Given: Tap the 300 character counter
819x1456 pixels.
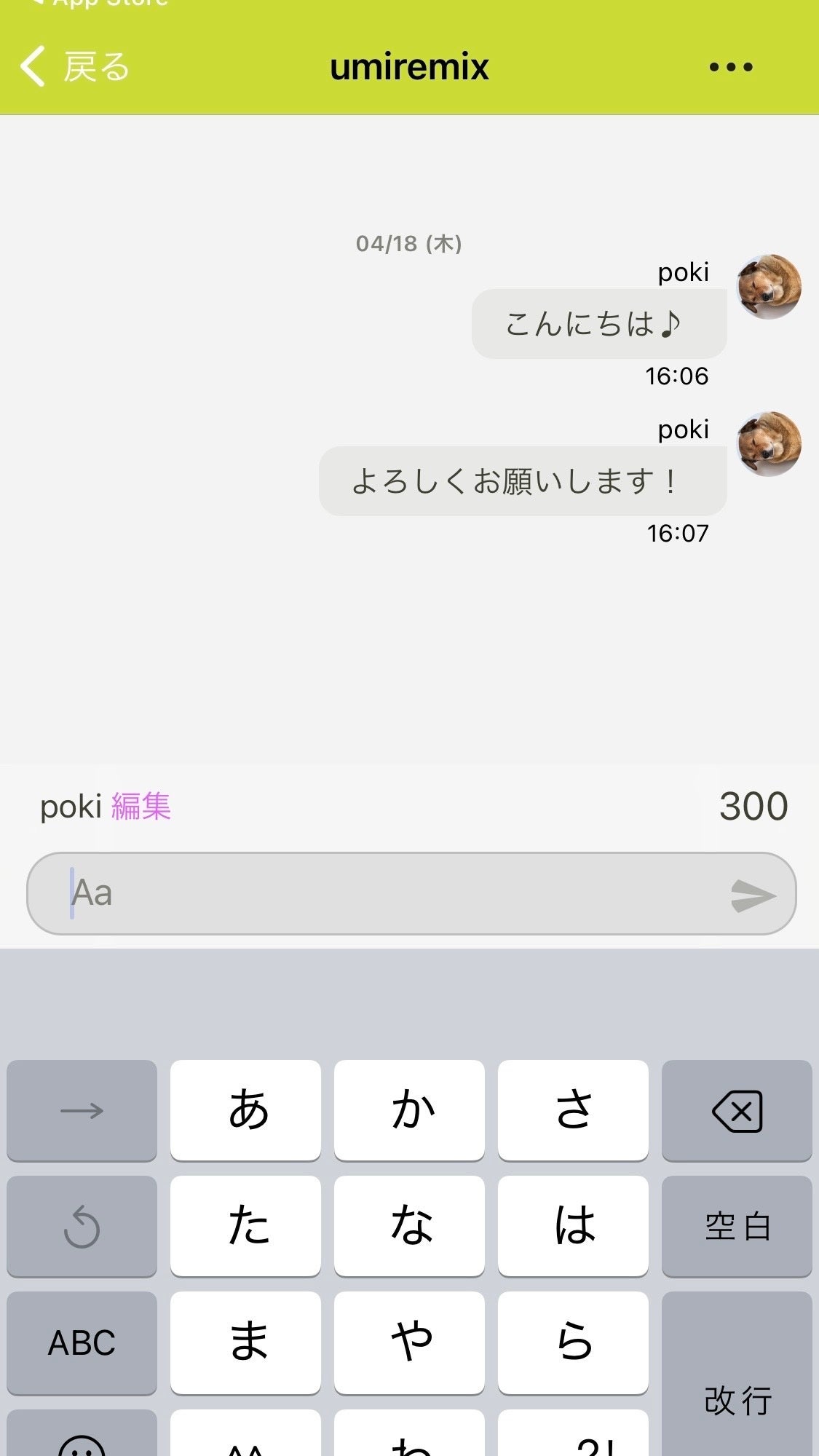Looking at the screenshot, I should click(753, 806).
